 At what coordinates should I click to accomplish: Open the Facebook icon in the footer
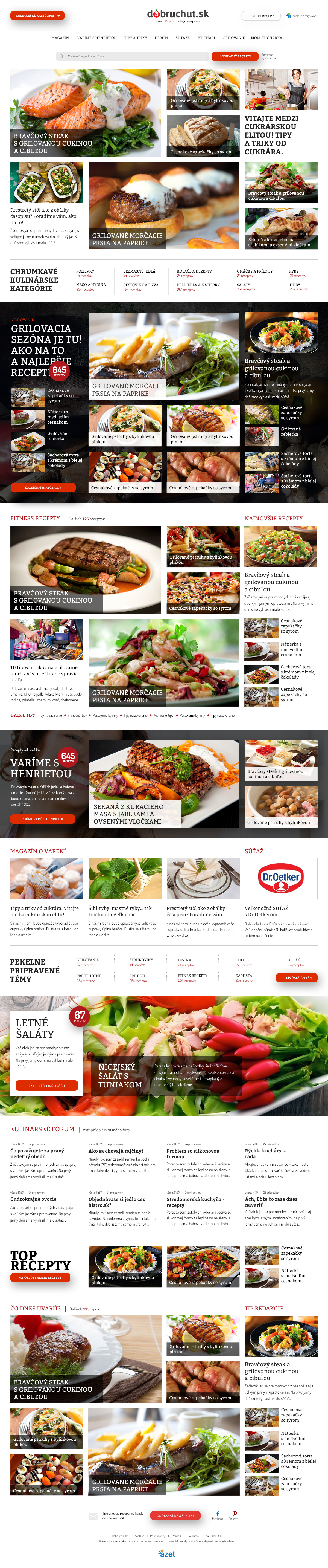point(217,1514)
